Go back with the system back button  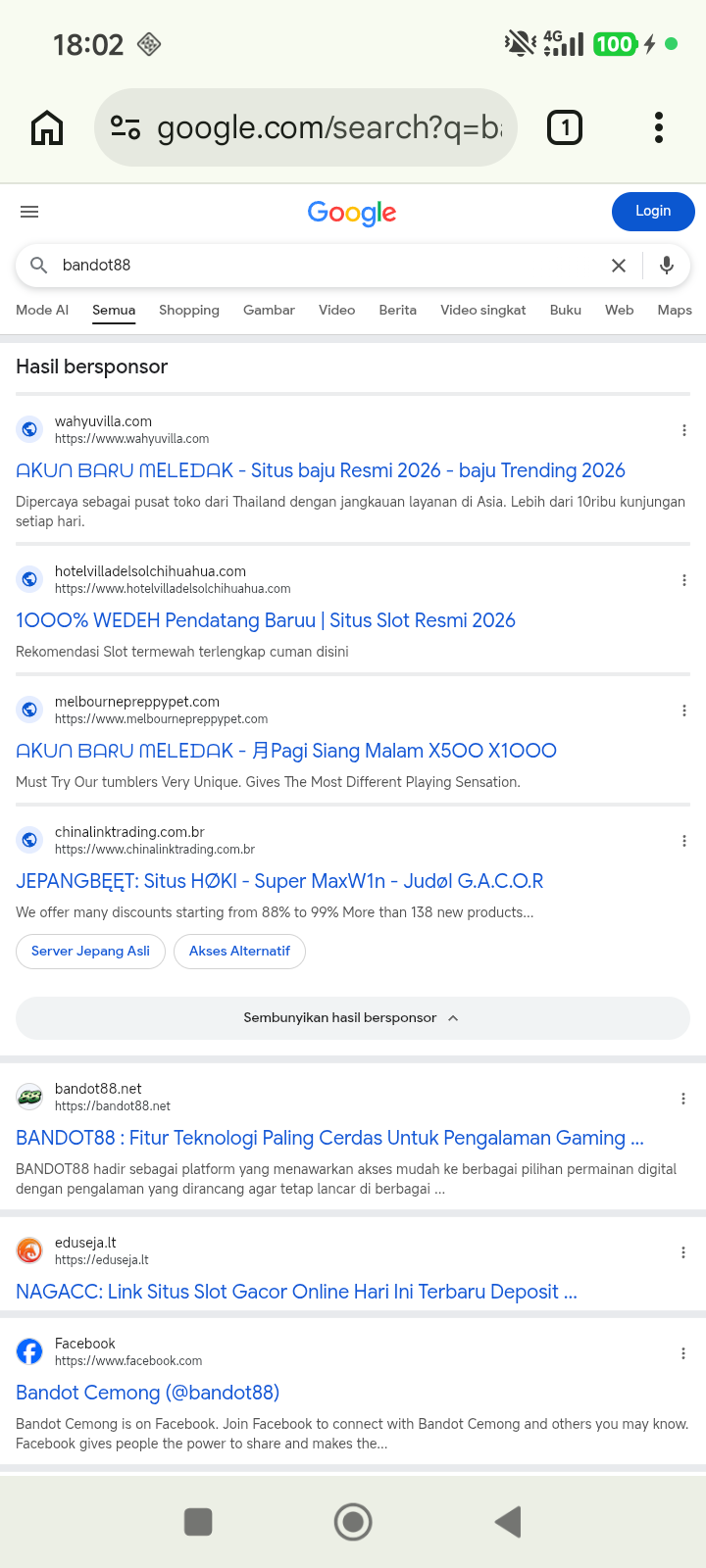tap(508, 1522)
